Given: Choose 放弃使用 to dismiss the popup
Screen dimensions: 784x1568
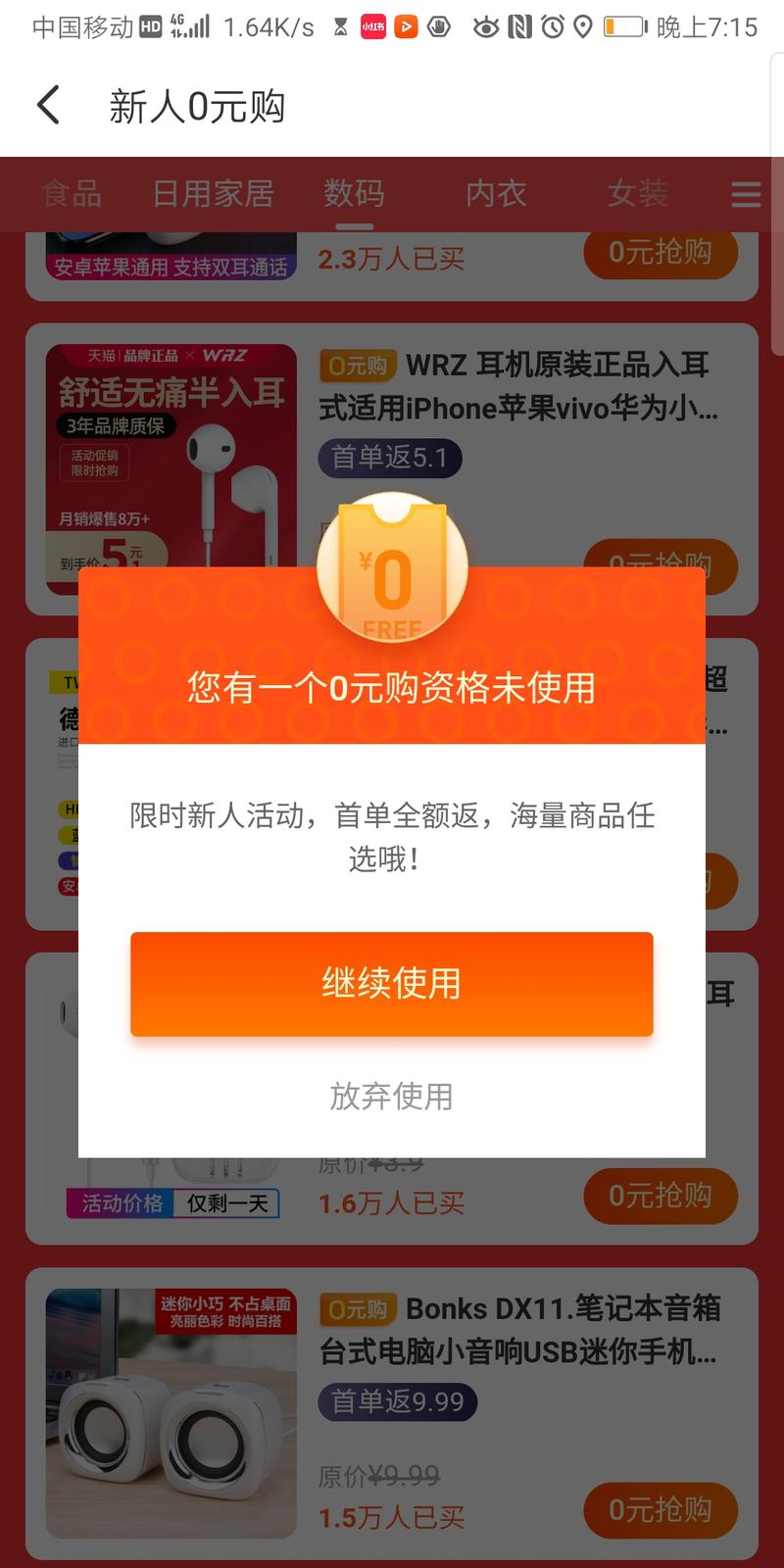Looking at the screenshot, I should pyautogui.click(x=391, y=1097).
